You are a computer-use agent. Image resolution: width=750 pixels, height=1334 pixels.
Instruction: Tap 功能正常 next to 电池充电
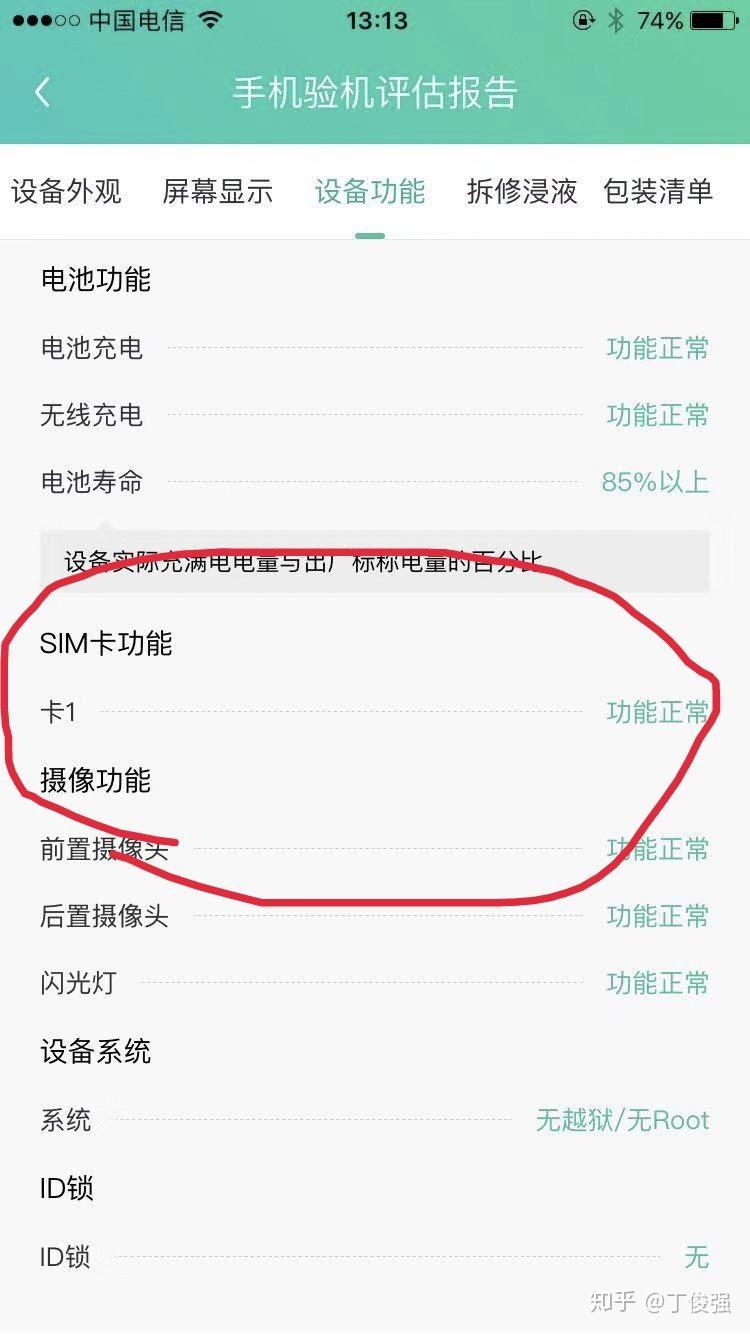[x=658, y=349]
